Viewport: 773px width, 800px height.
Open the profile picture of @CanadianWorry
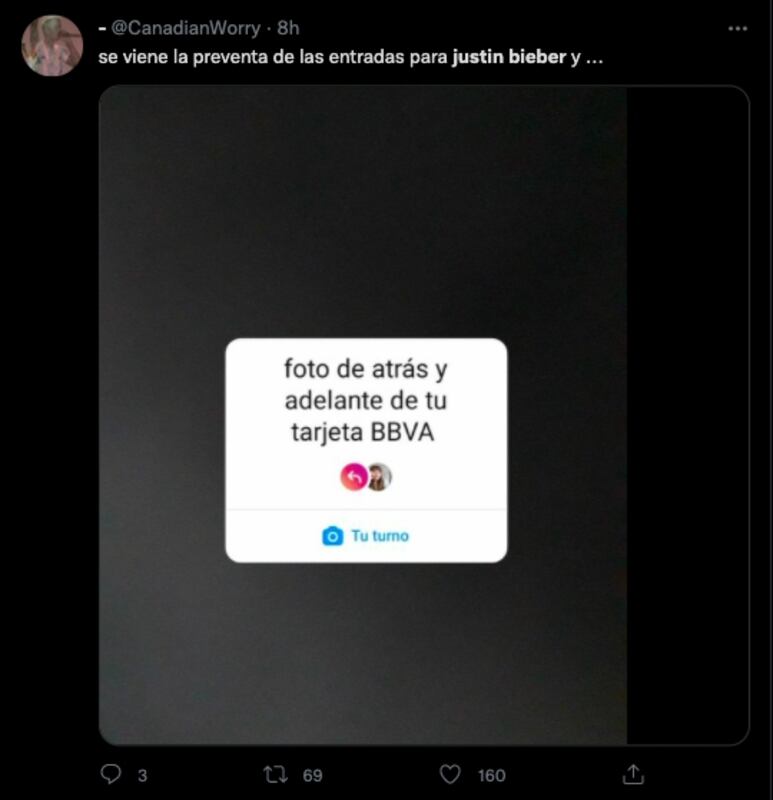click(x=51, y=45)
